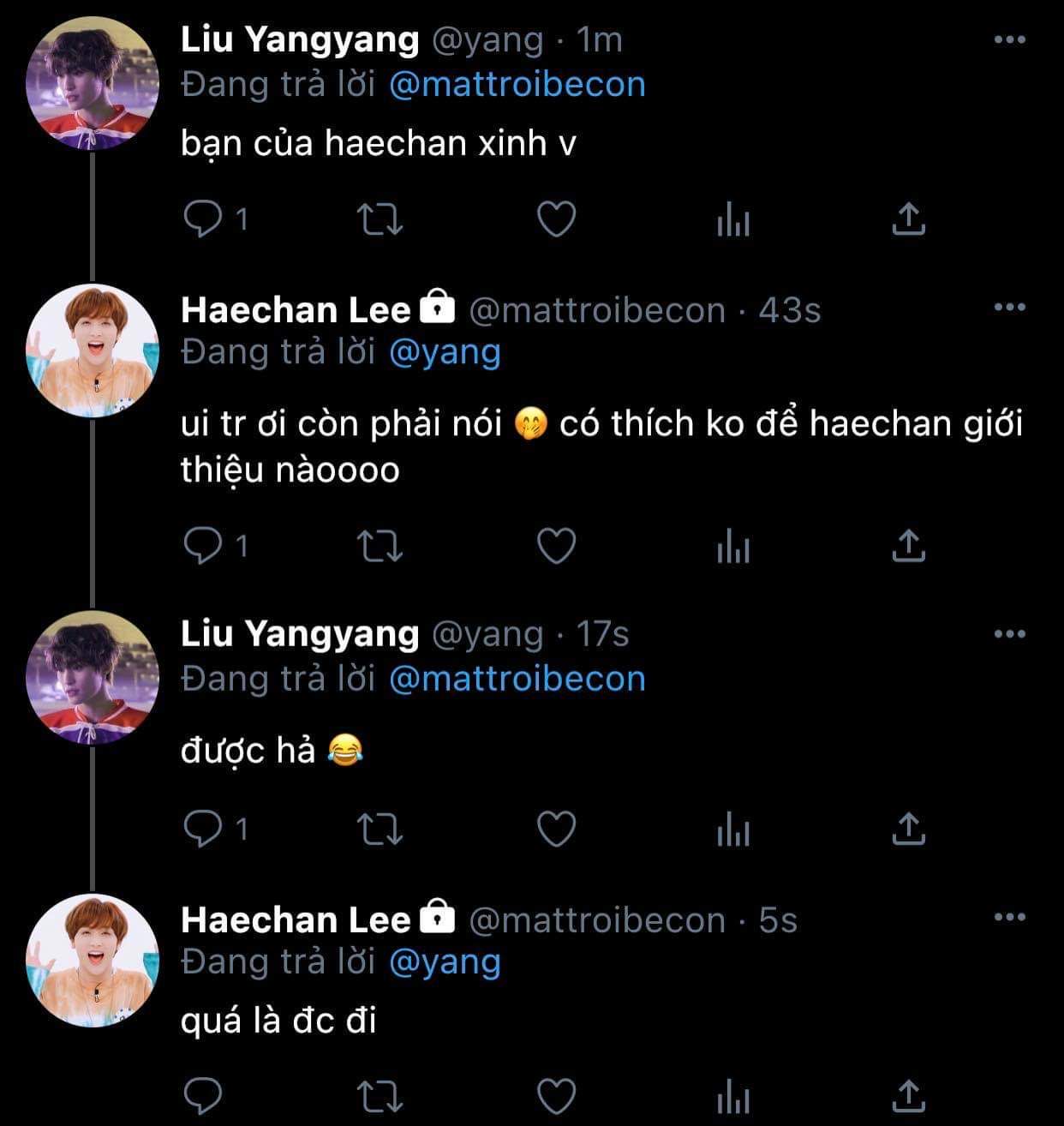Like Haechan Lee's "ui tr ơi còn phải nói" reply
1064x1126 pixels.
(556, 546)
